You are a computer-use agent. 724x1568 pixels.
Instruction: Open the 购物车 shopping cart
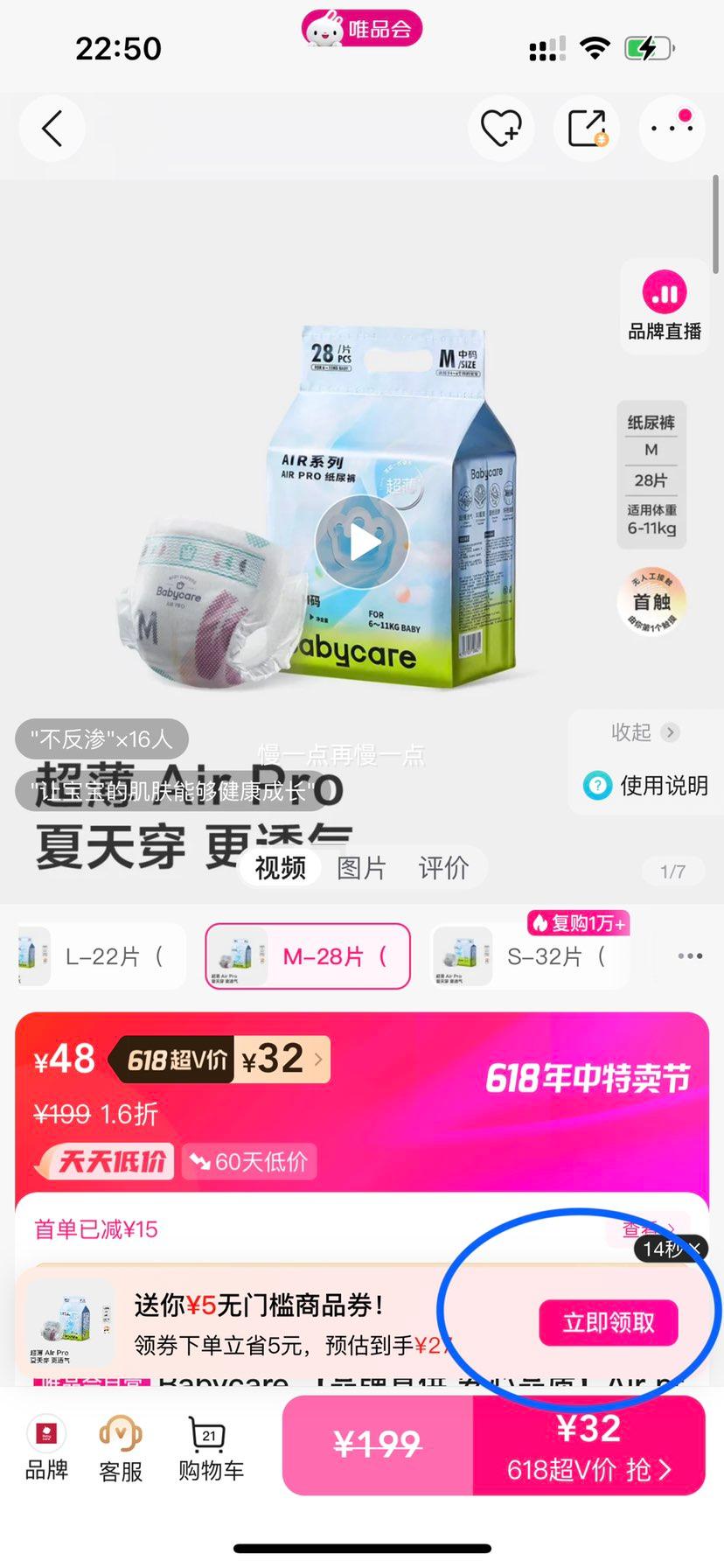tap(211, 1446)
